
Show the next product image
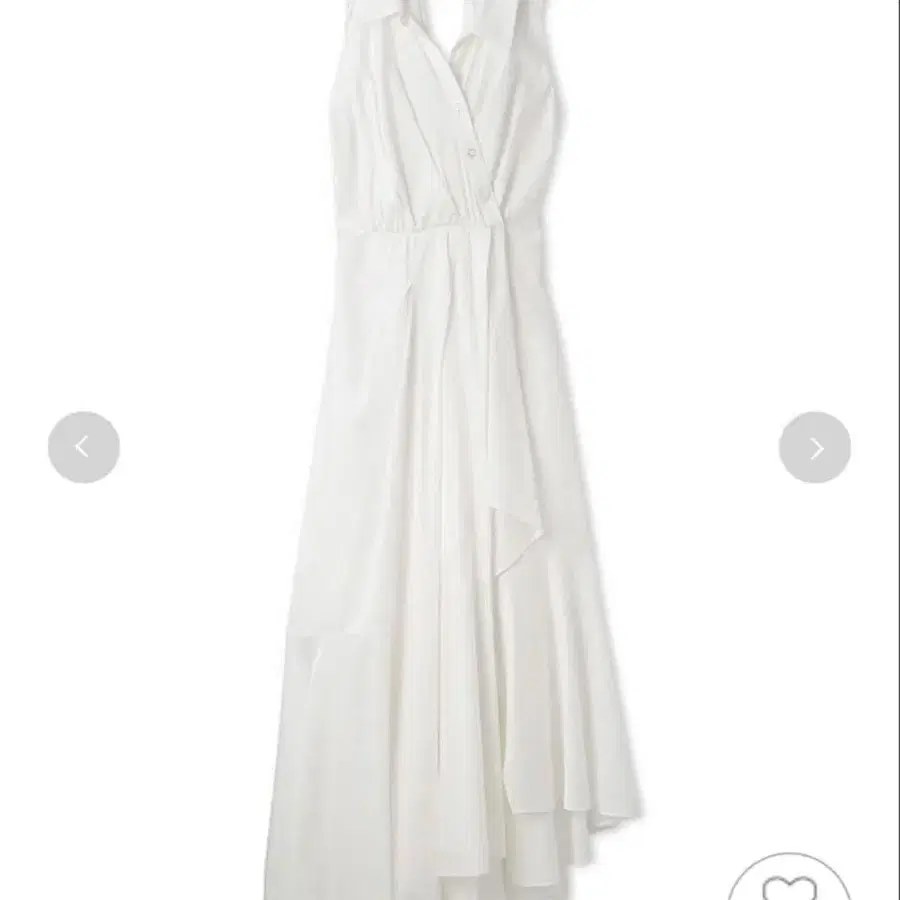pos(815,447)
